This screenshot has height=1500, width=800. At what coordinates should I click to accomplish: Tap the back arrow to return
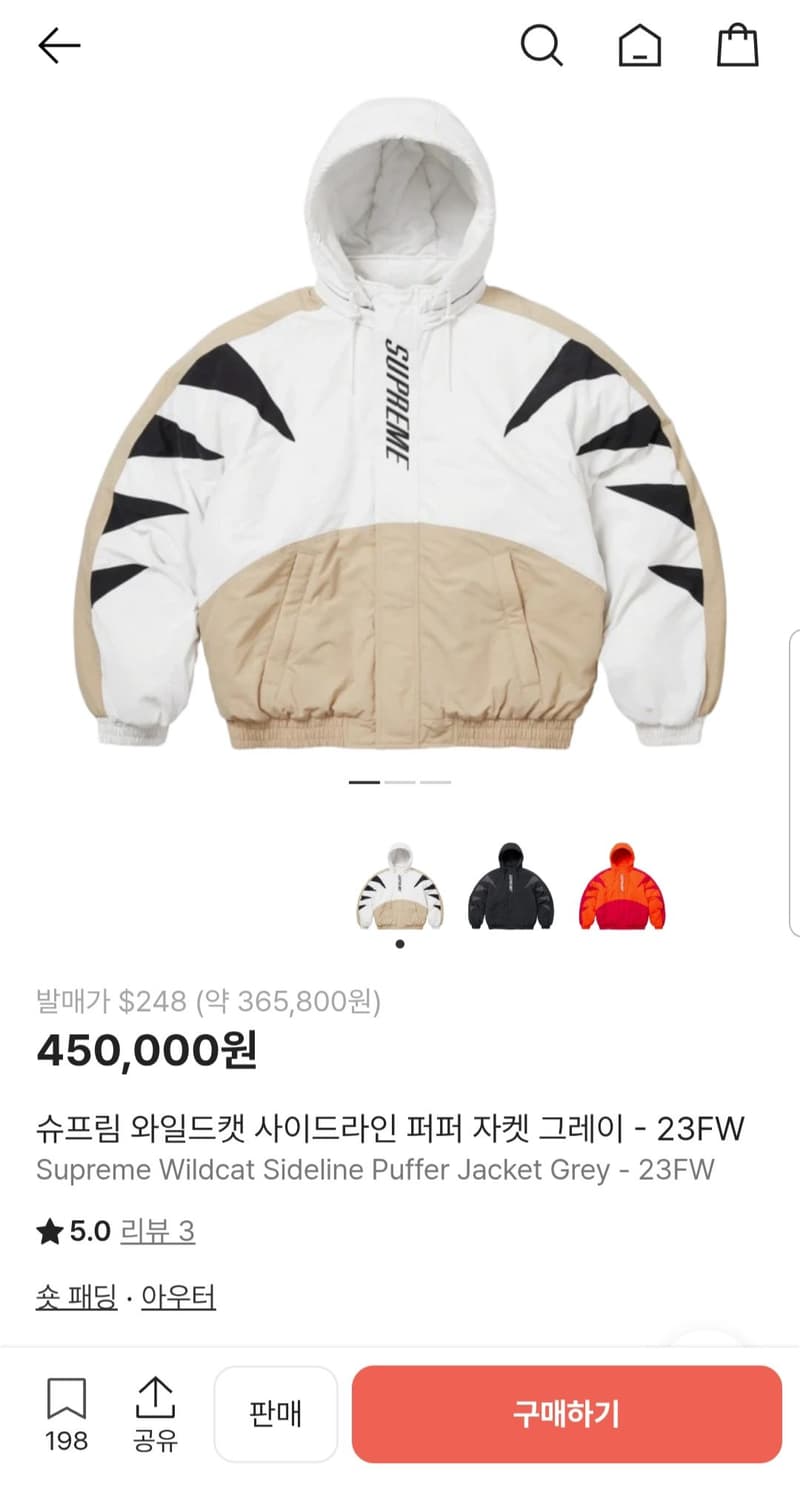click(59, 45)
